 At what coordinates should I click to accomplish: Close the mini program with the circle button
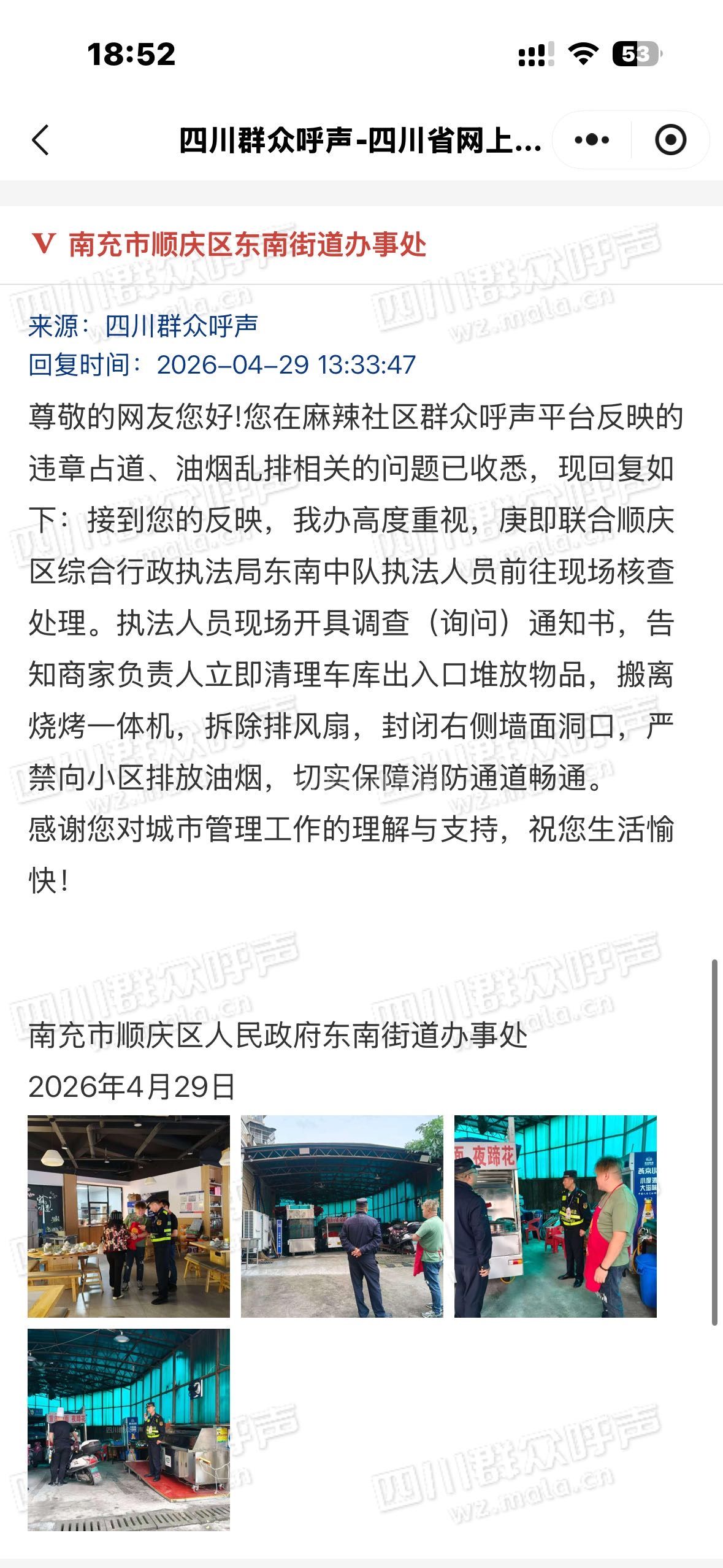click(x=670, y=140)
